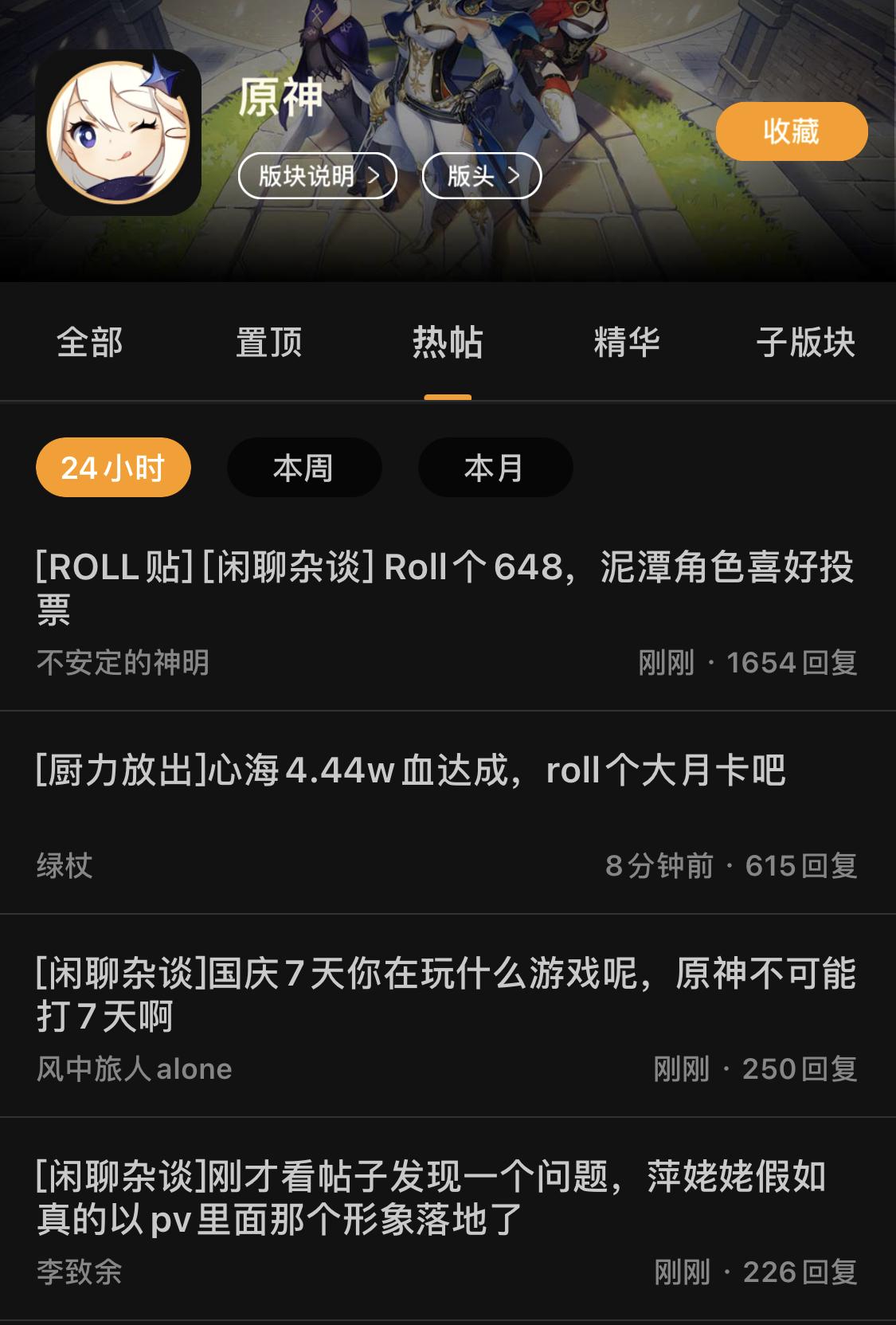
Task: Open the 版块说明 disclosure
Action: click(318, 174)
